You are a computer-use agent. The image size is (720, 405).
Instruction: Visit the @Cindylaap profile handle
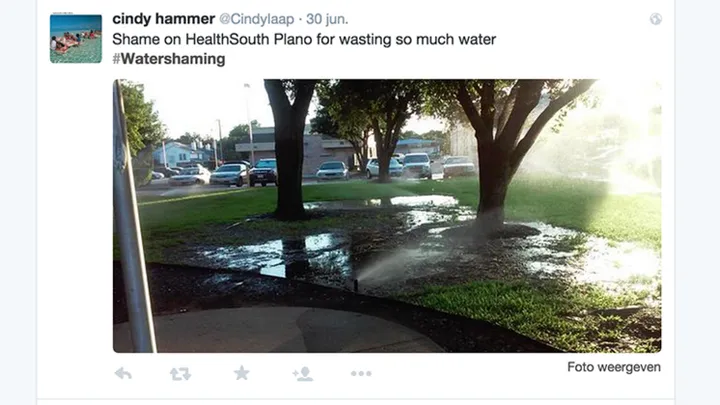257,19
